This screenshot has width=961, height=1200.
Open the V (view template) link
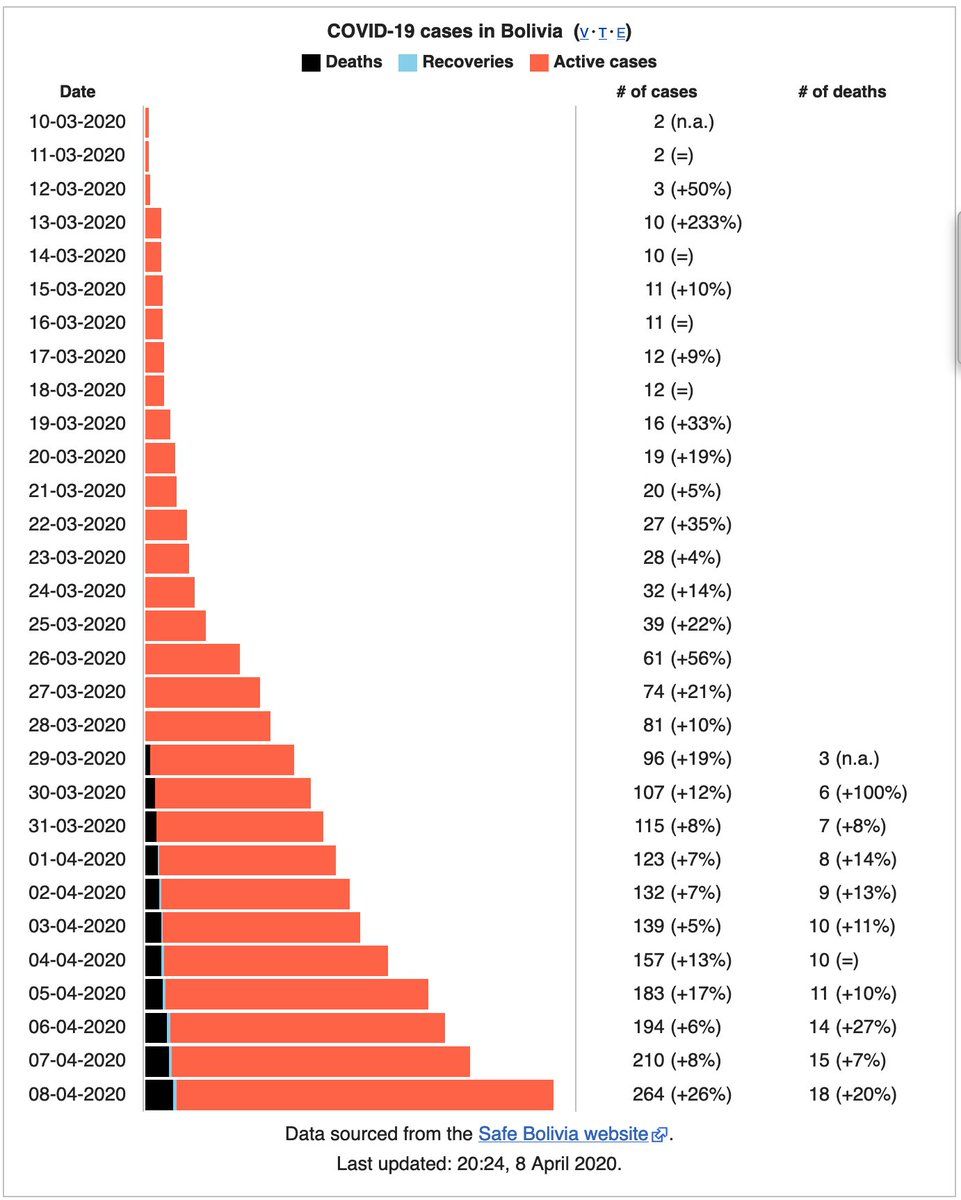point(584,33)
